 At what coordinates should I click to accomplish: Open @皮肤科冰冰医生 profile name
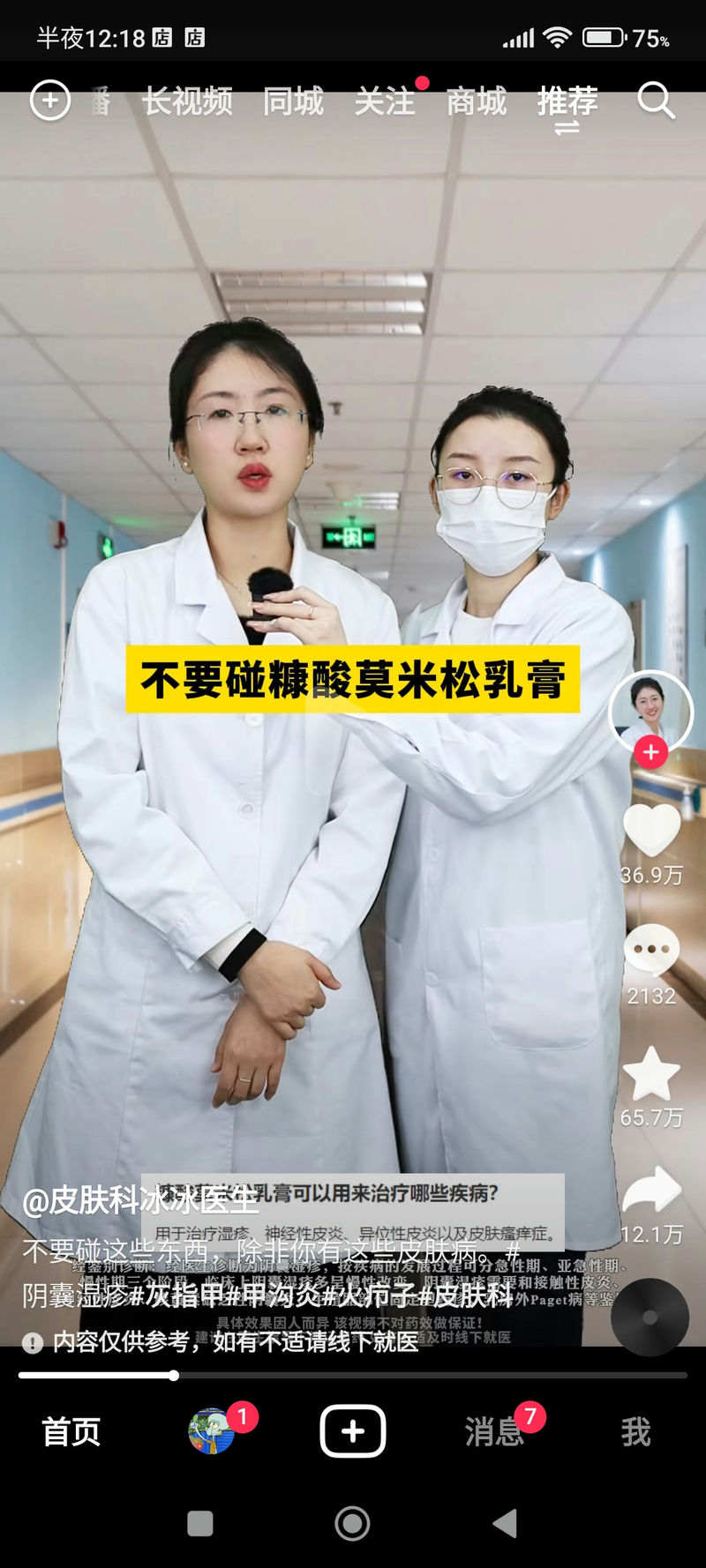(x=139, y=1200)
